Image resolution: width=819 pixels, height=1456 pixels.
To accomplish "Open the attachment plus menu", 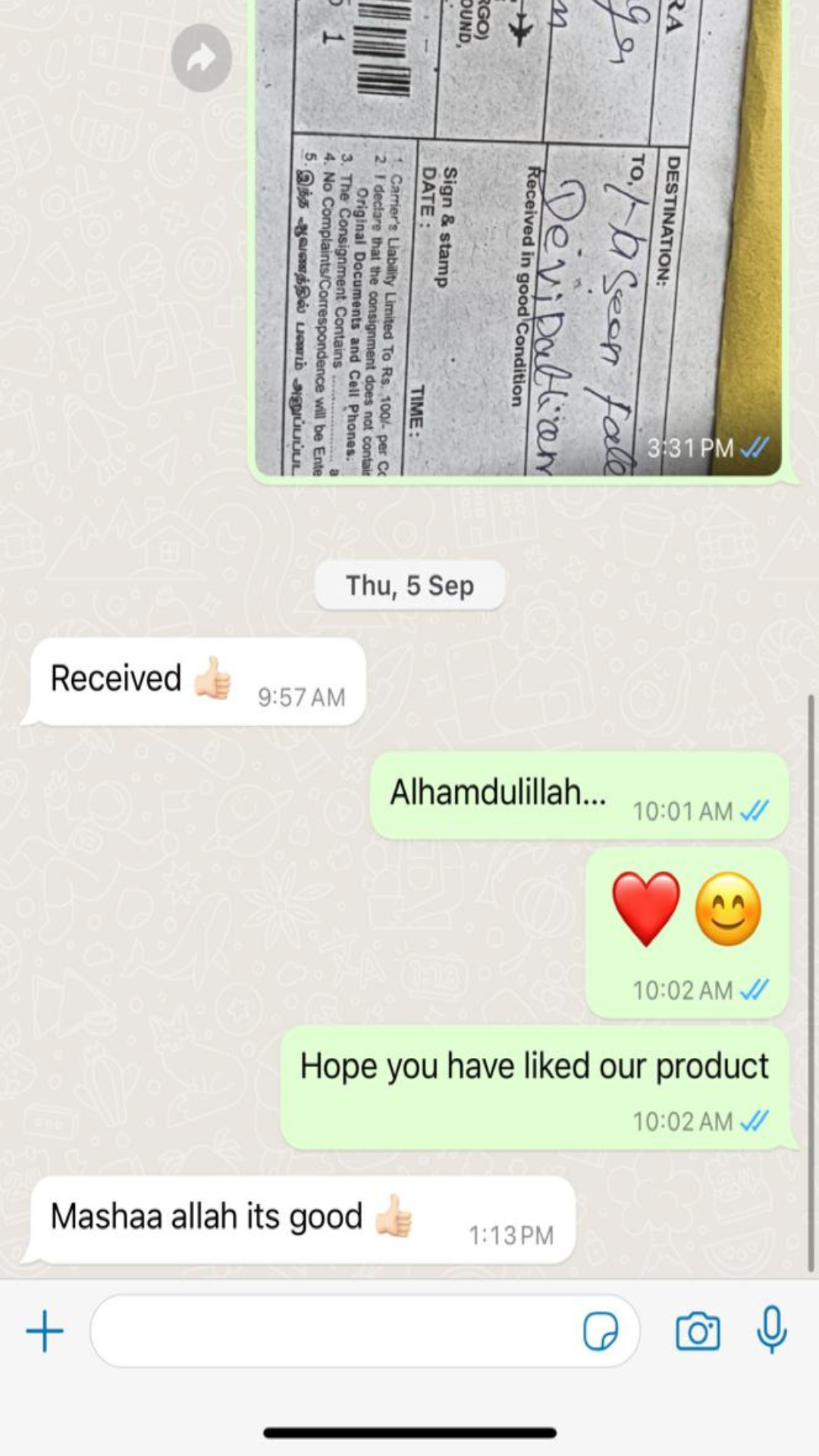I will (x=45, y=1332).
